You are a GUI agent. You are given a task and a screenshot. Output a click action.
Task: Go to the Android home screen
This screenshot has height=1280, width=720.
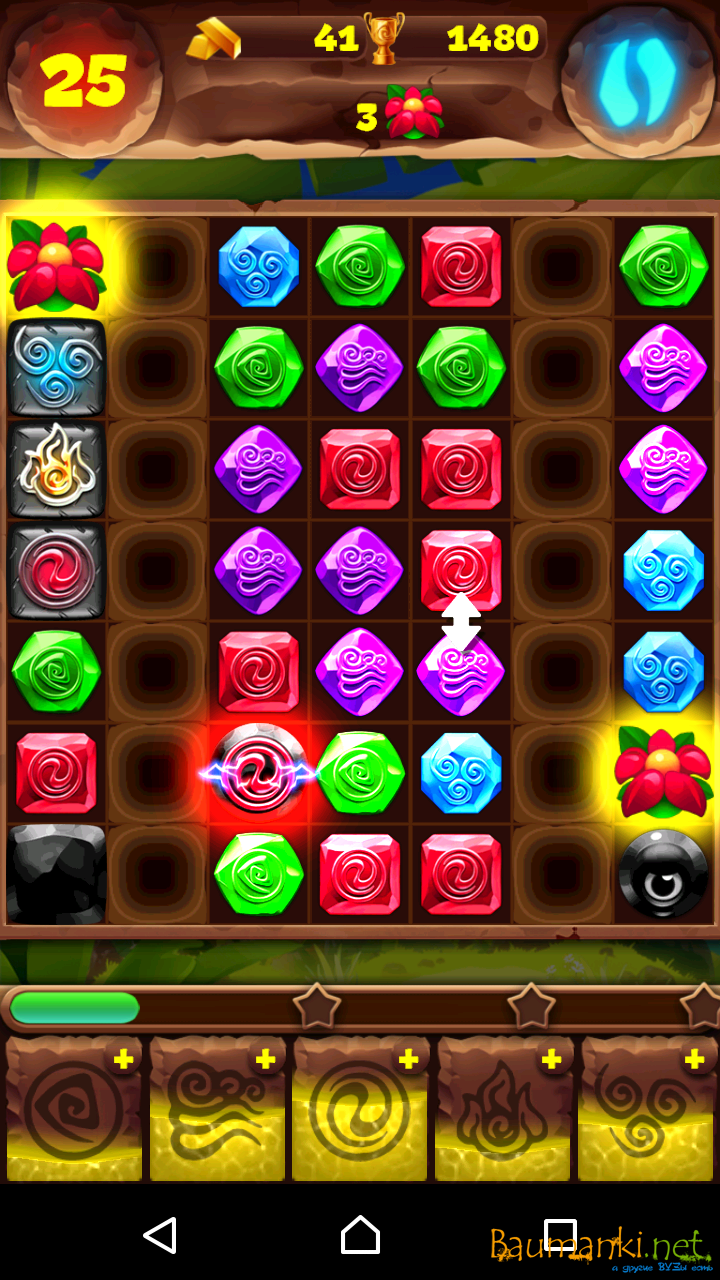pos(360,1236)
